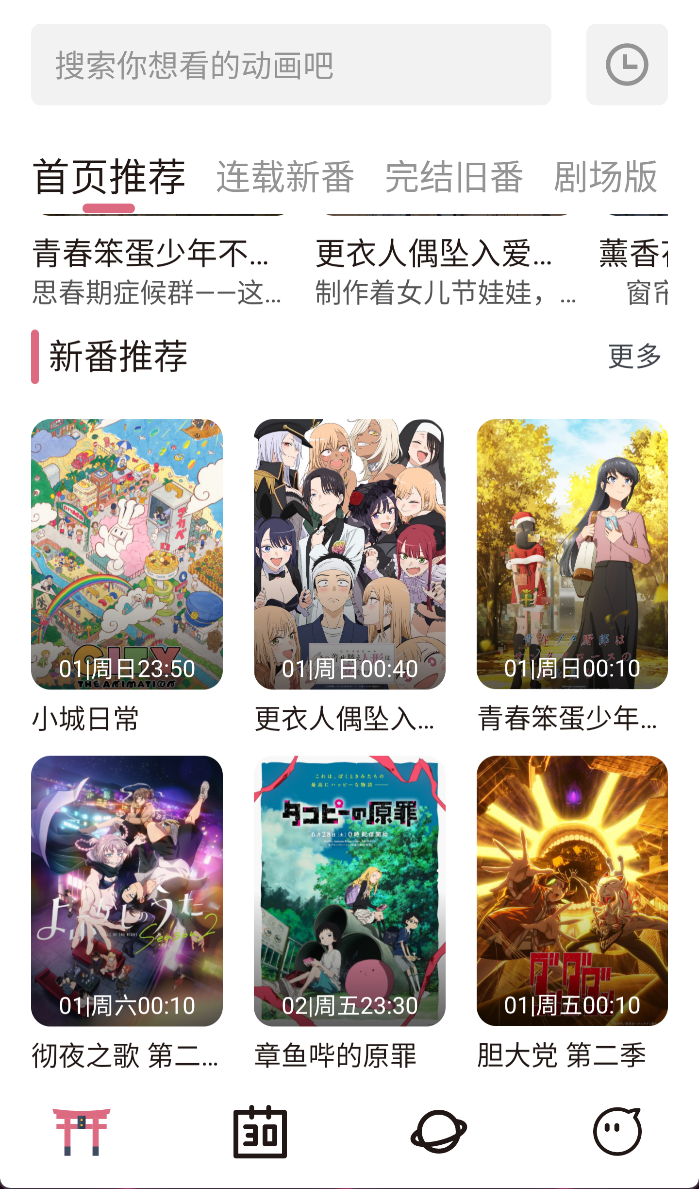
Task: Open the 小城日常 anime card
Action: 127,554
